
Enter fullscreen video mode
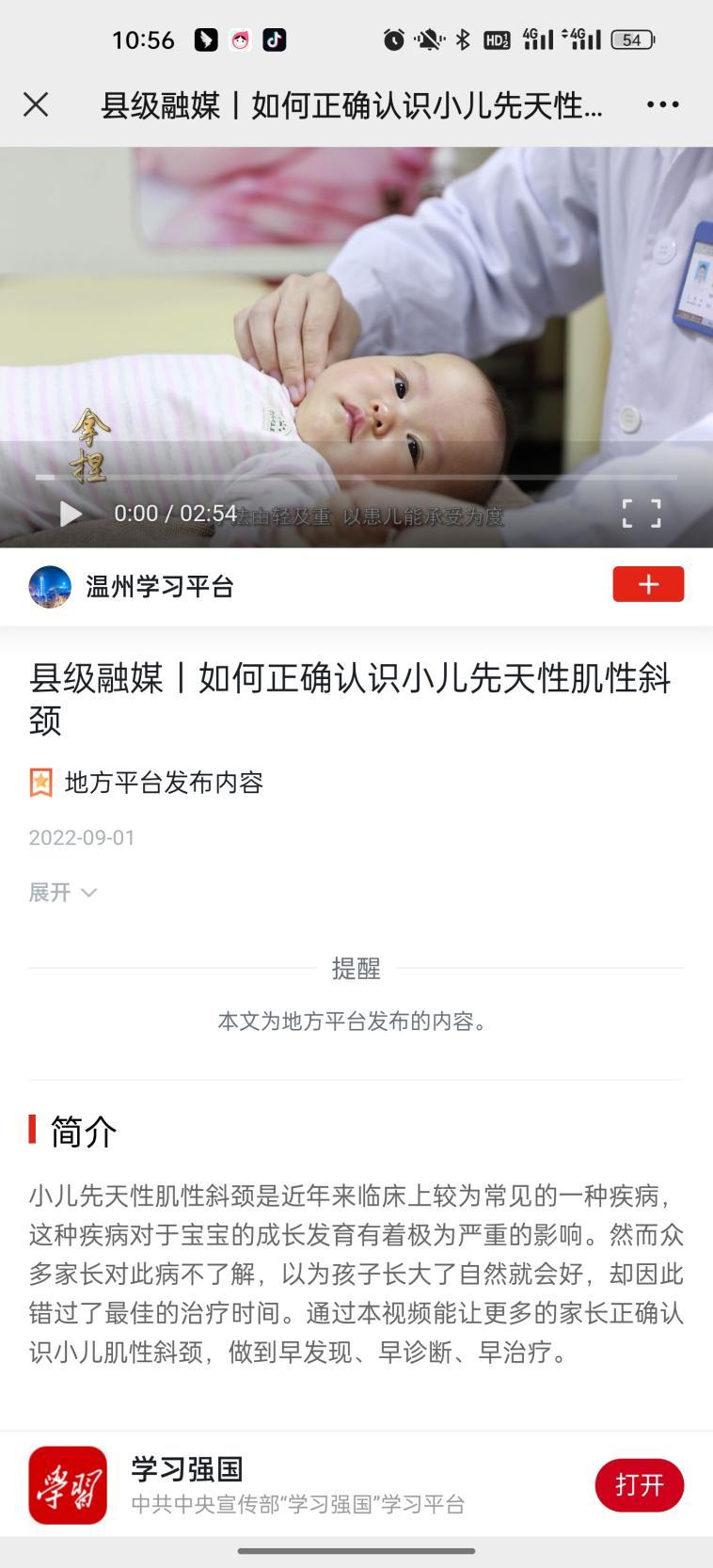(x=642, y=514)
